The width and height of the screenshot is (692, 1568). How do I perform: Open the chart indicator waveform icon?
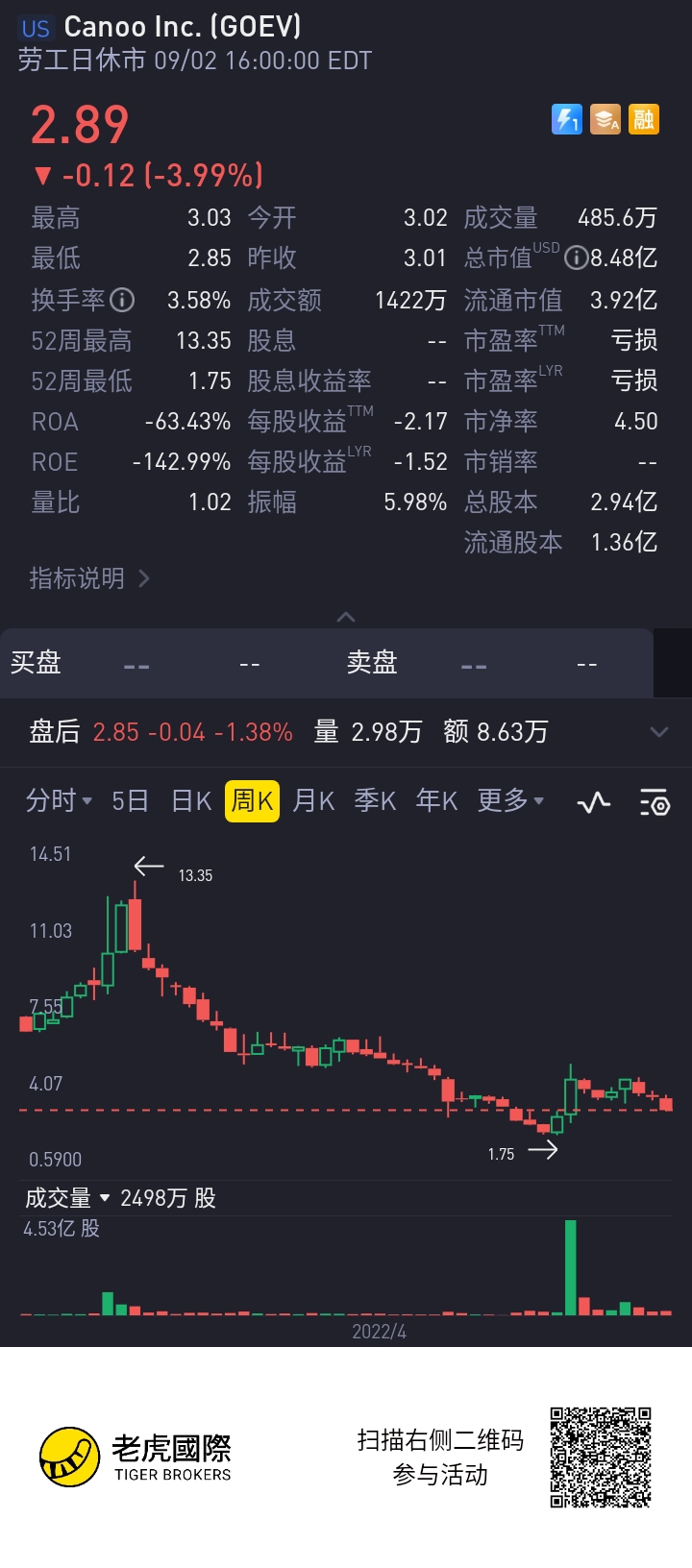pyautogui.click(x=594, y=802)
